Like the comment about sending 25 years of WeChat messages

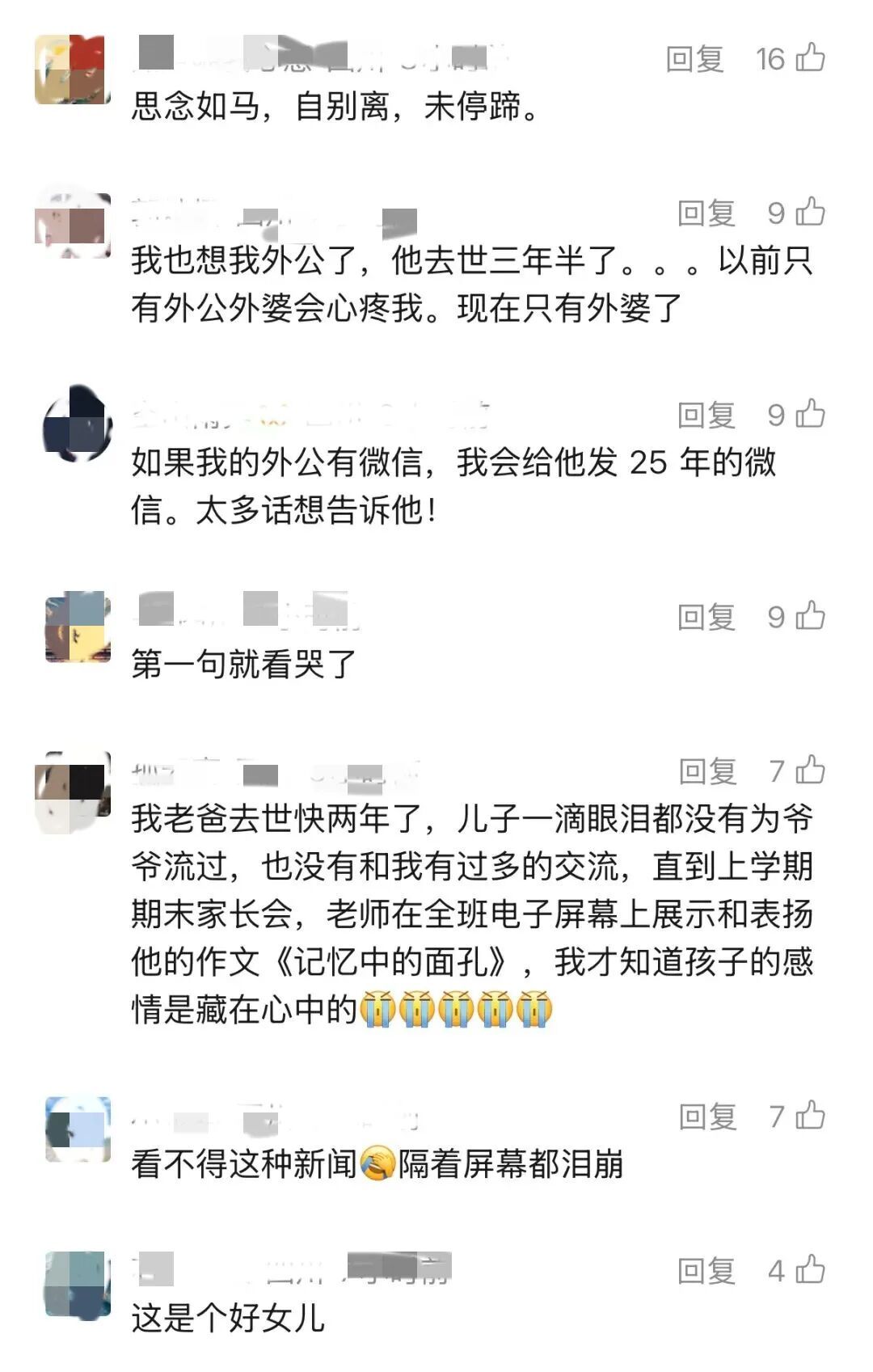pyautogui.click(x=812, y=416)
